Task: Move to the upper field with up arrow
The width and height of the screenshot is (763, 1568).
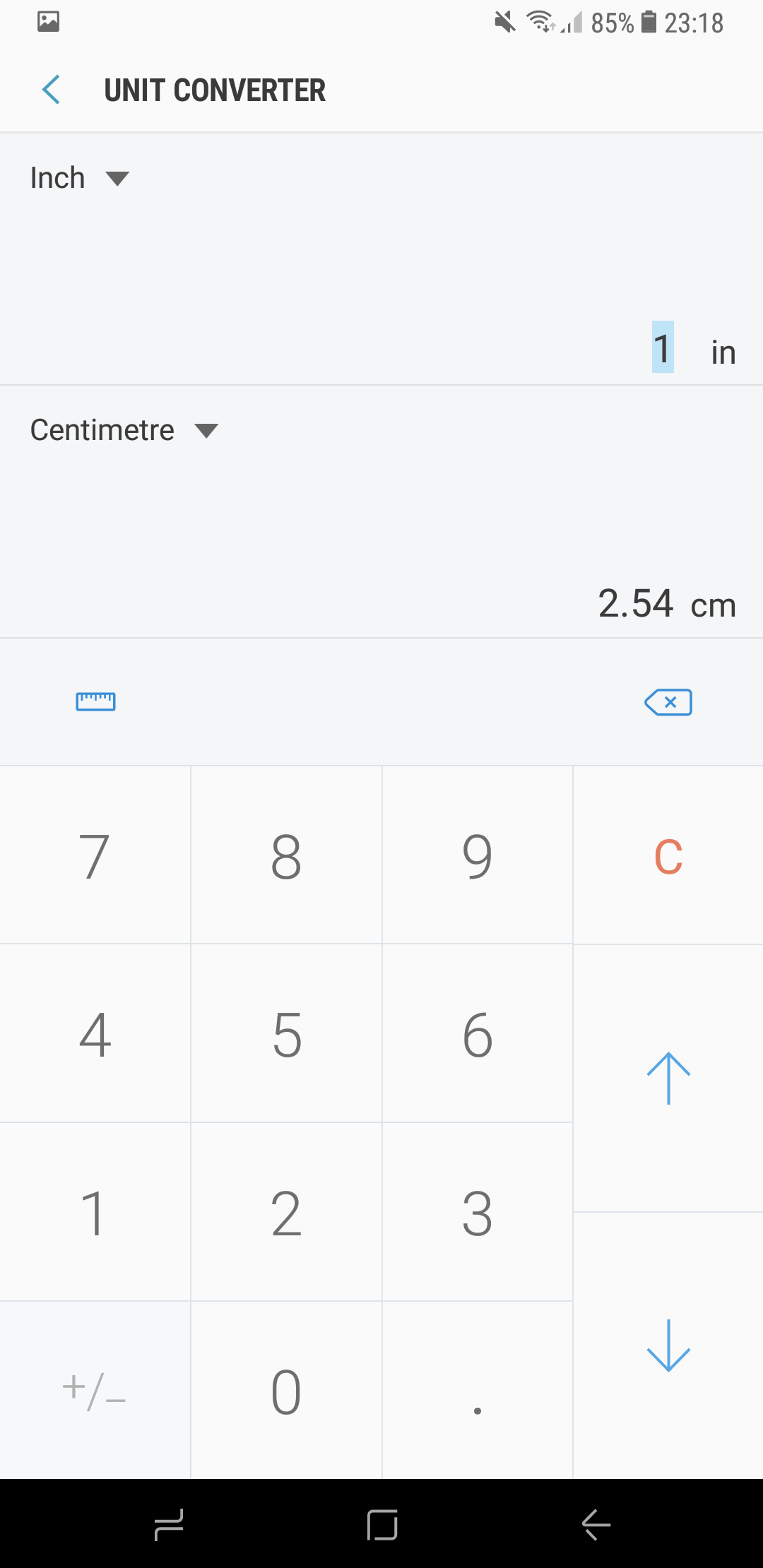Action: (x=668, y=1078)
